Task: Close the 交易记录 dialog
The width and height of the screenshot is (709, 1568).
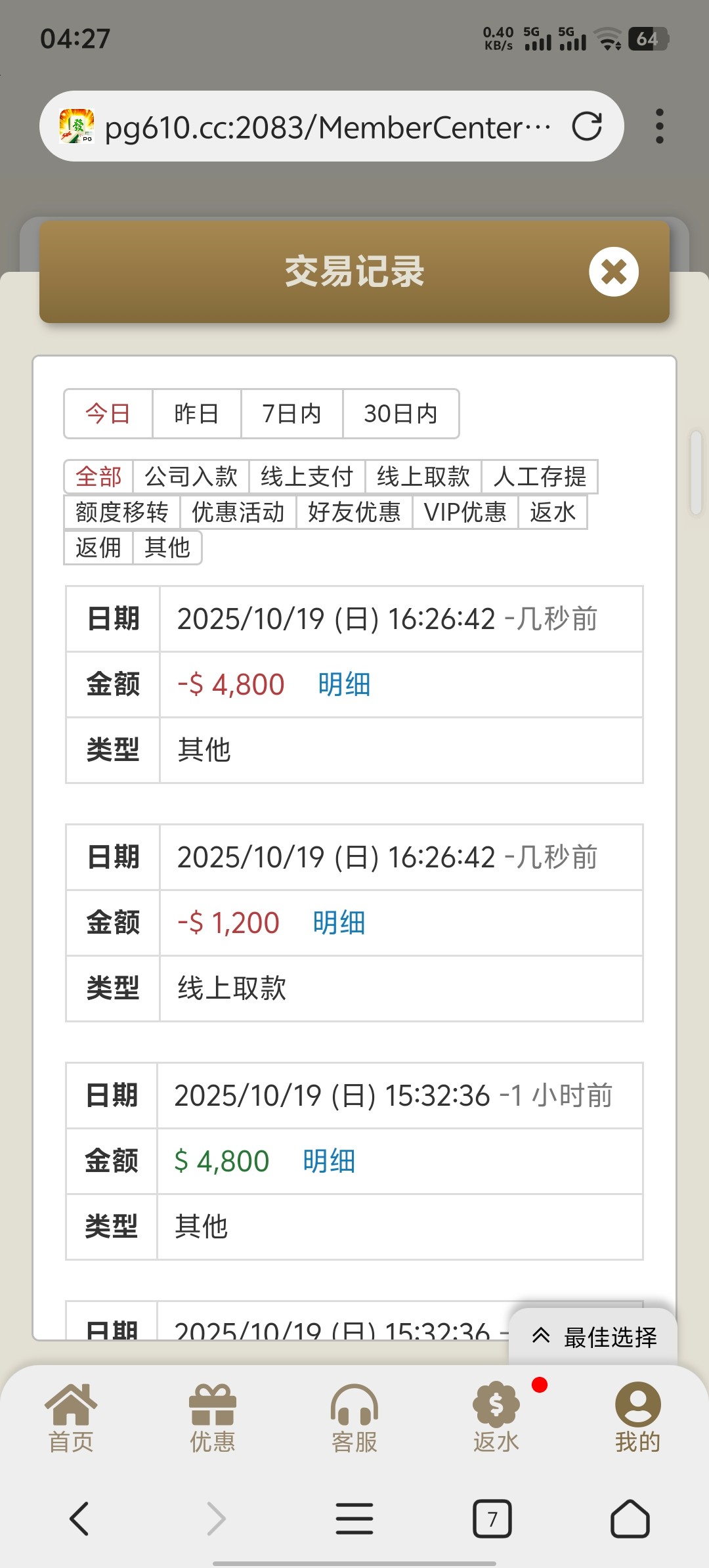Action: [613, 272]
